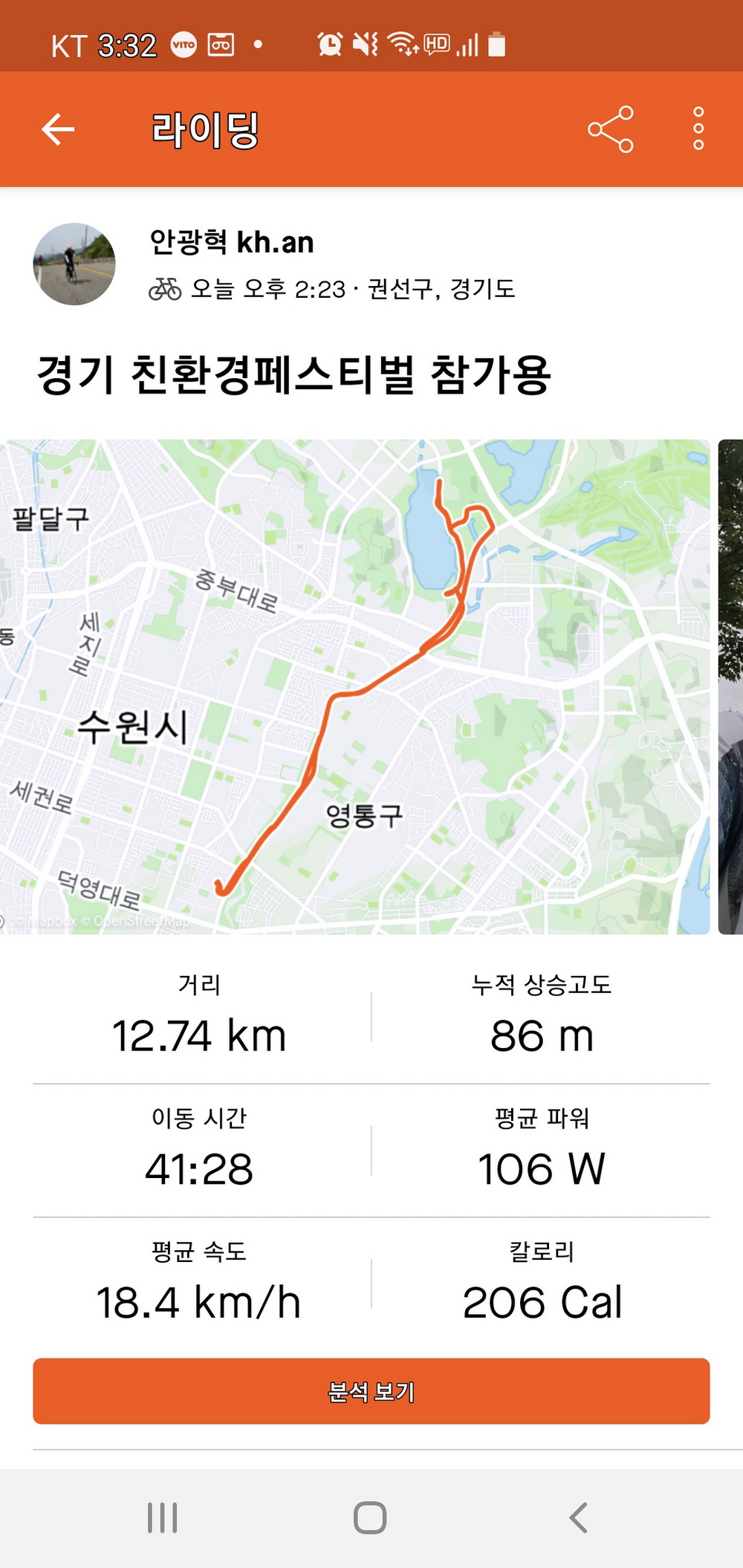The width and height of the screenshot is (743, 1568).
Task: Tap the 분석 보기 button
Action: pyautogui.click(x=371, y=1390)
